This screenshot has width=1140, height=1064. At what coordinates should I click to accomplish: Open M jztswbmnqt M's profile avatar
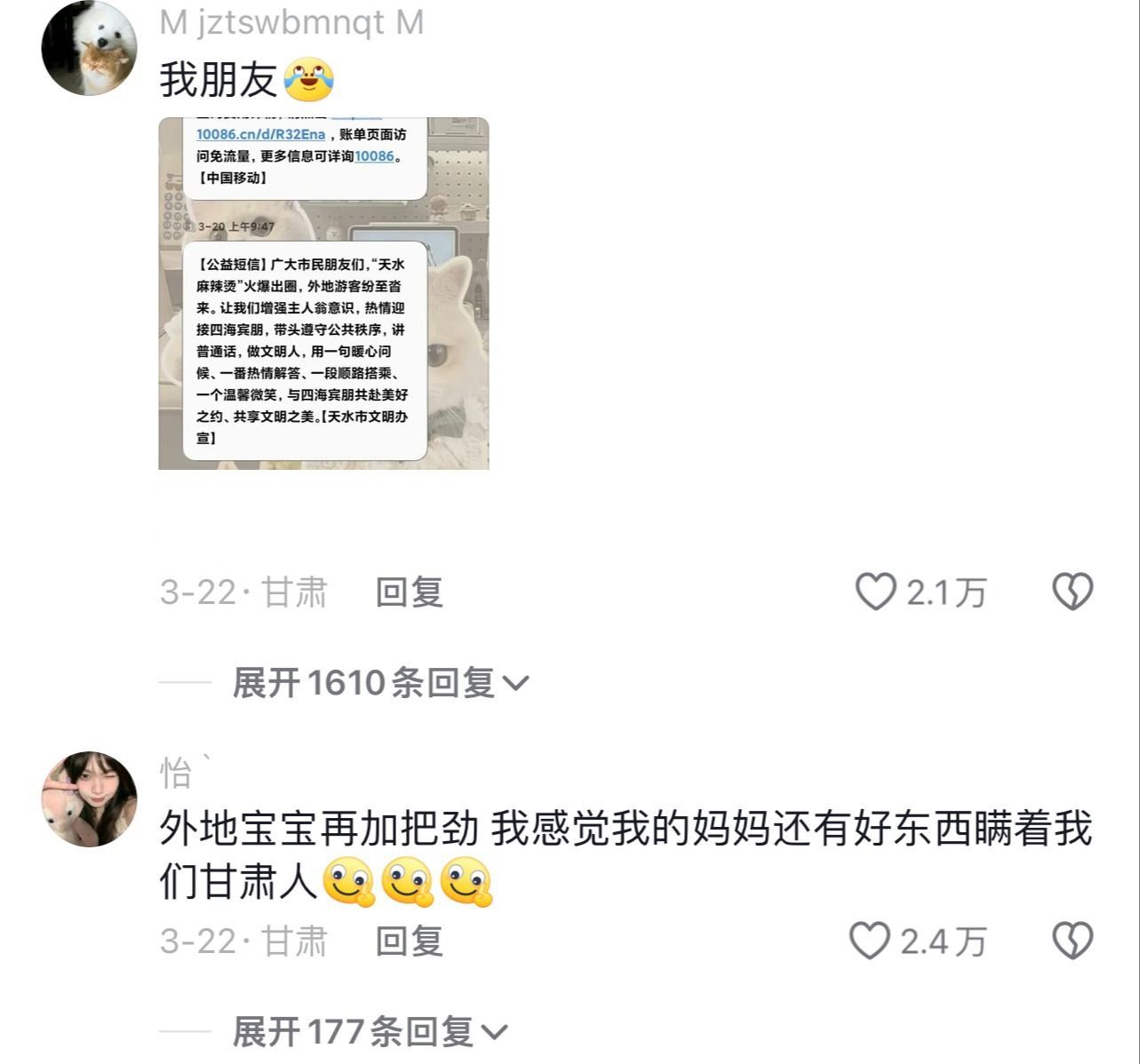click(x=89, y=48)
